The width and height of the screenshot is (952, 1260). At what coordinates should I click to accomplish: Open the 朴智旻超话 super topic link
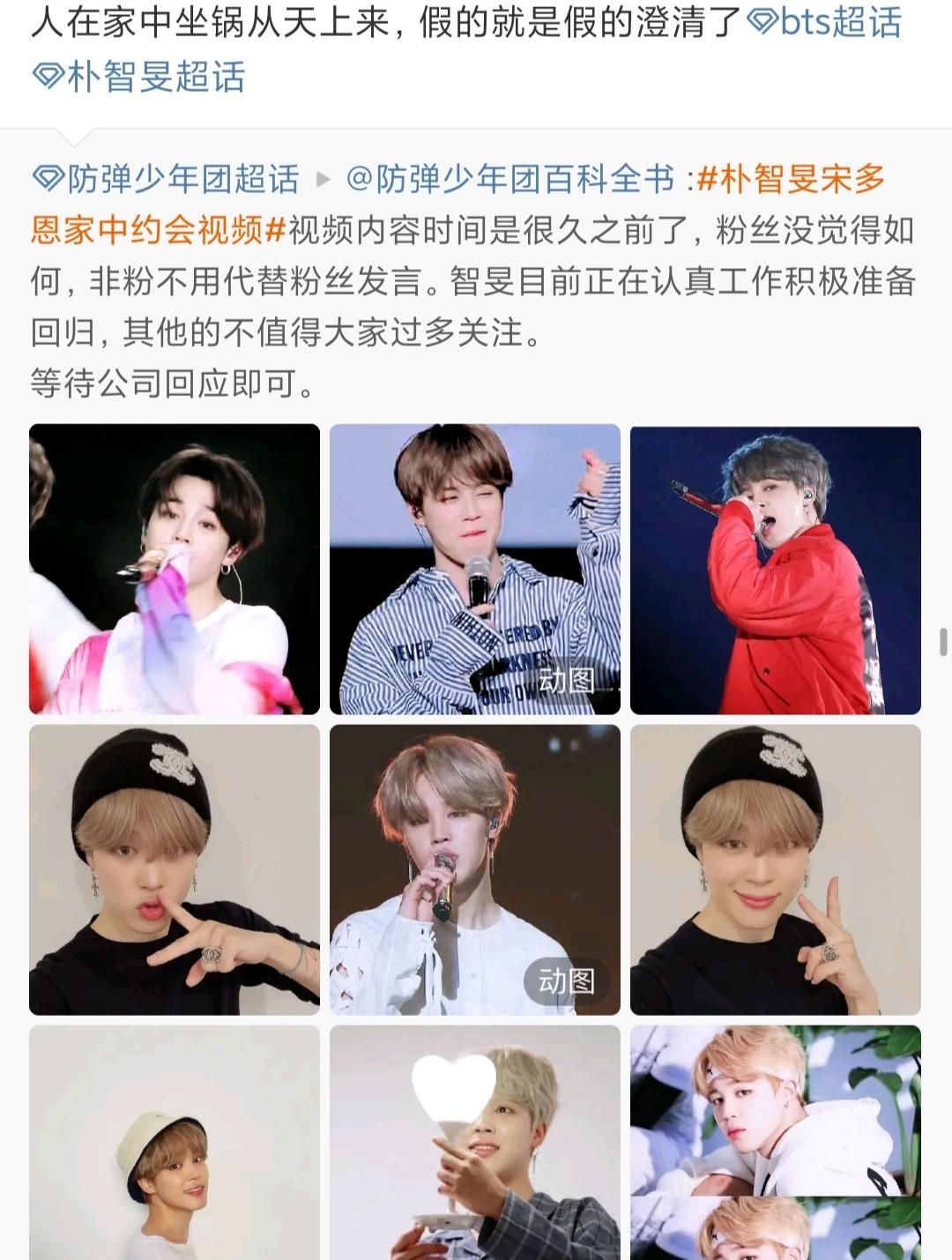tap(139, 77)
